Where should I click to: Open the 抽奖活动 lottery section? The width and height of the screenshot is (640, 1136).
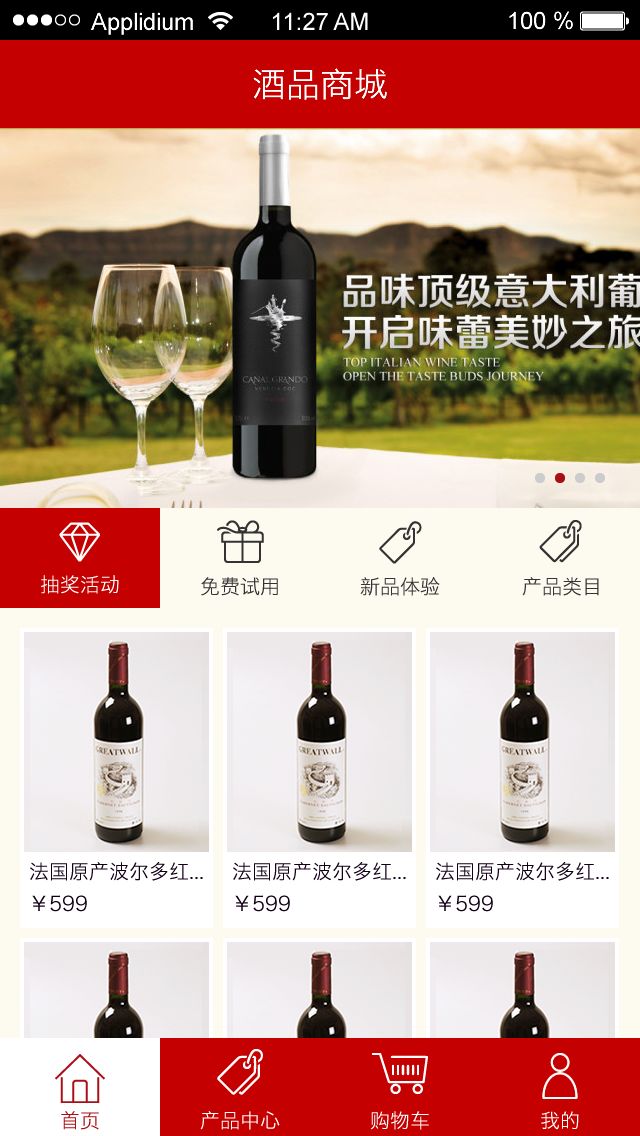(x=80, y=558)
